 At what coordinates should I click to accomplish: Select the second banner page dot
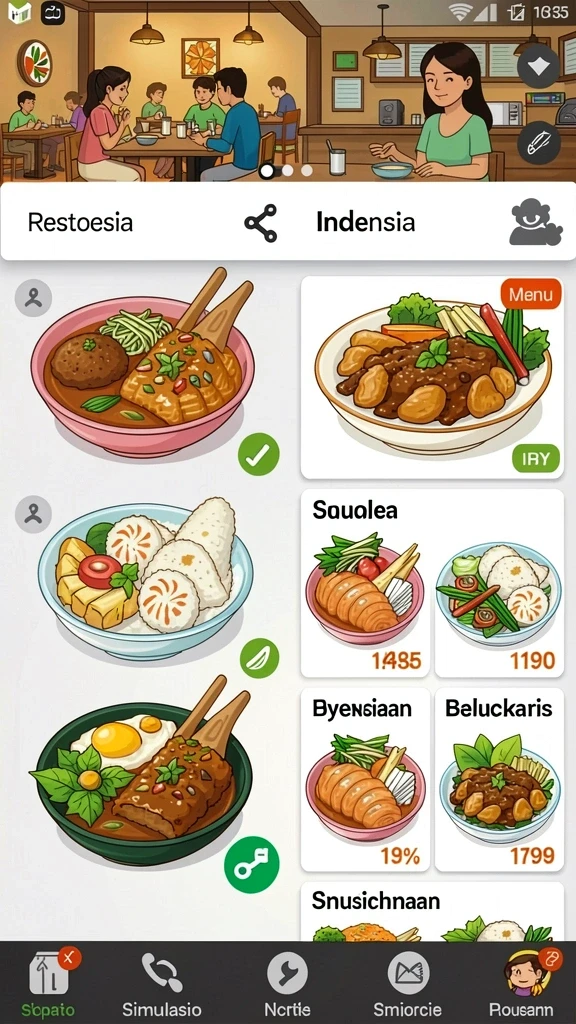point(287,170)
